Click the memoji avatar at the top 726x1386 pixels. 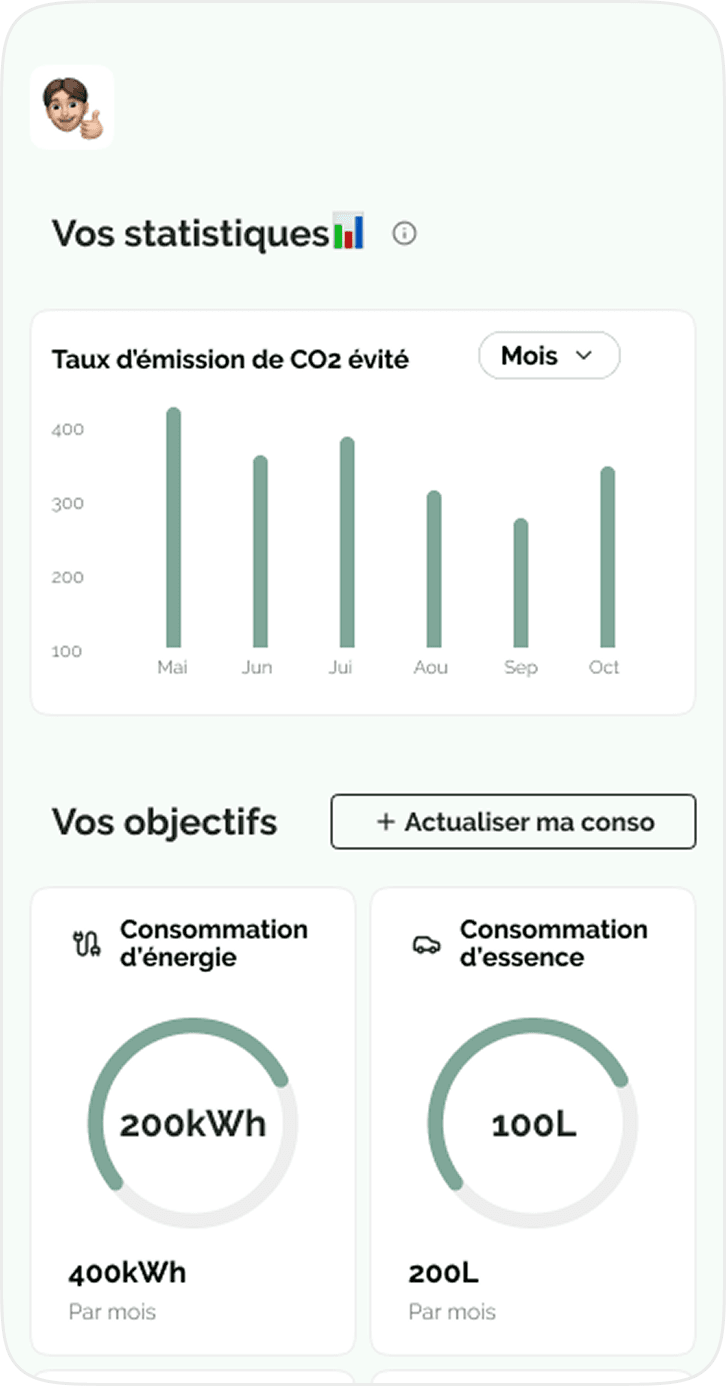(73, 106)
